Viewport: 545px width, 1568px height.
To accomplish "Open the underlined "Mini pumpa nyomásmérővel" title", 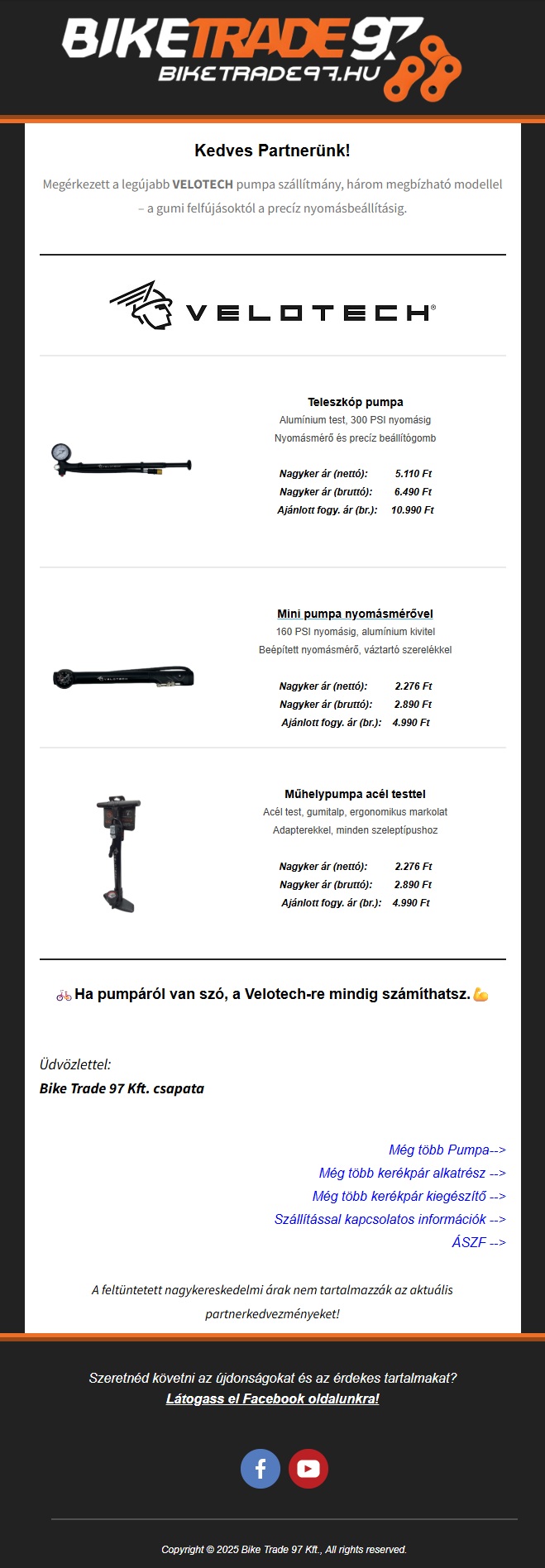I will pos(355,614).
